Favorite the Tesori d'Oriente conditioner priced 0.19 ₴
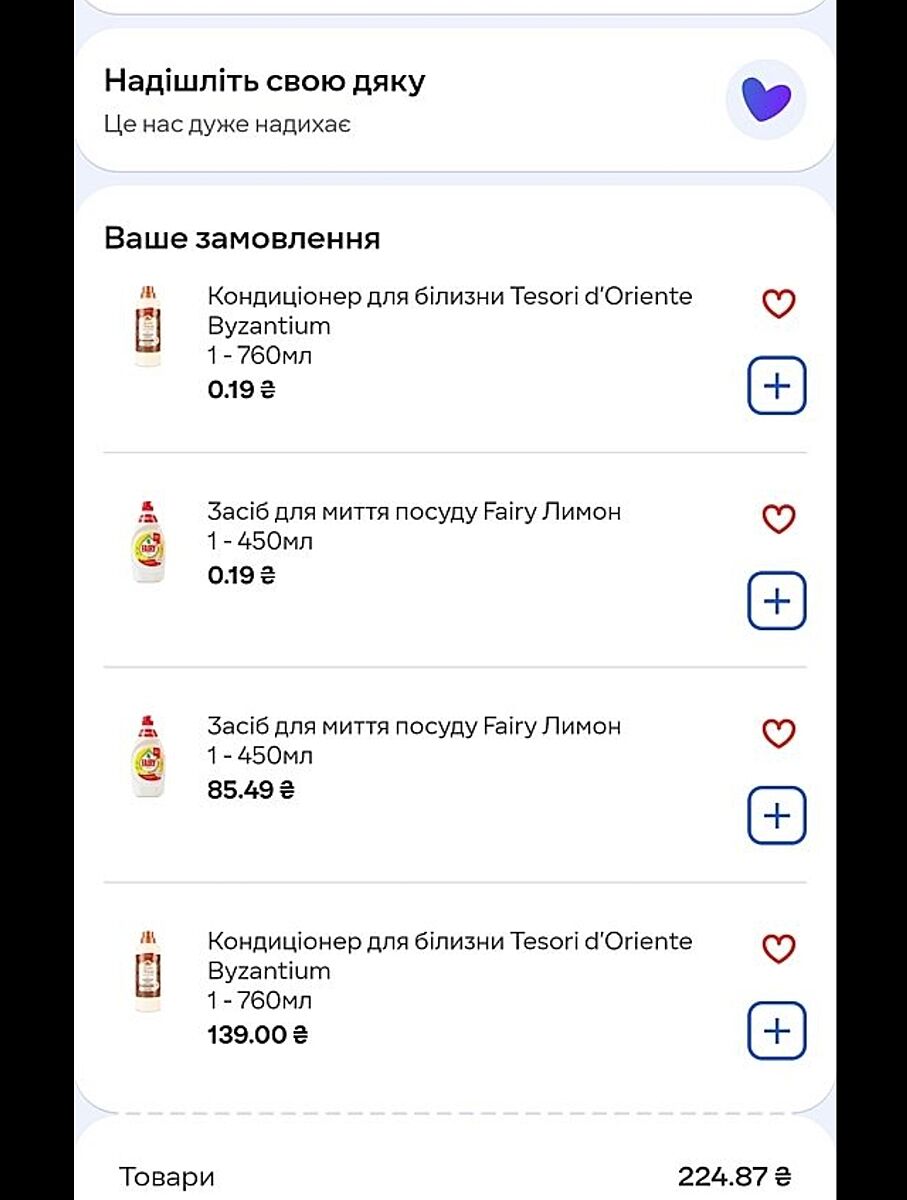Screen dimensions: 907x1200 [x=778, y=304]
